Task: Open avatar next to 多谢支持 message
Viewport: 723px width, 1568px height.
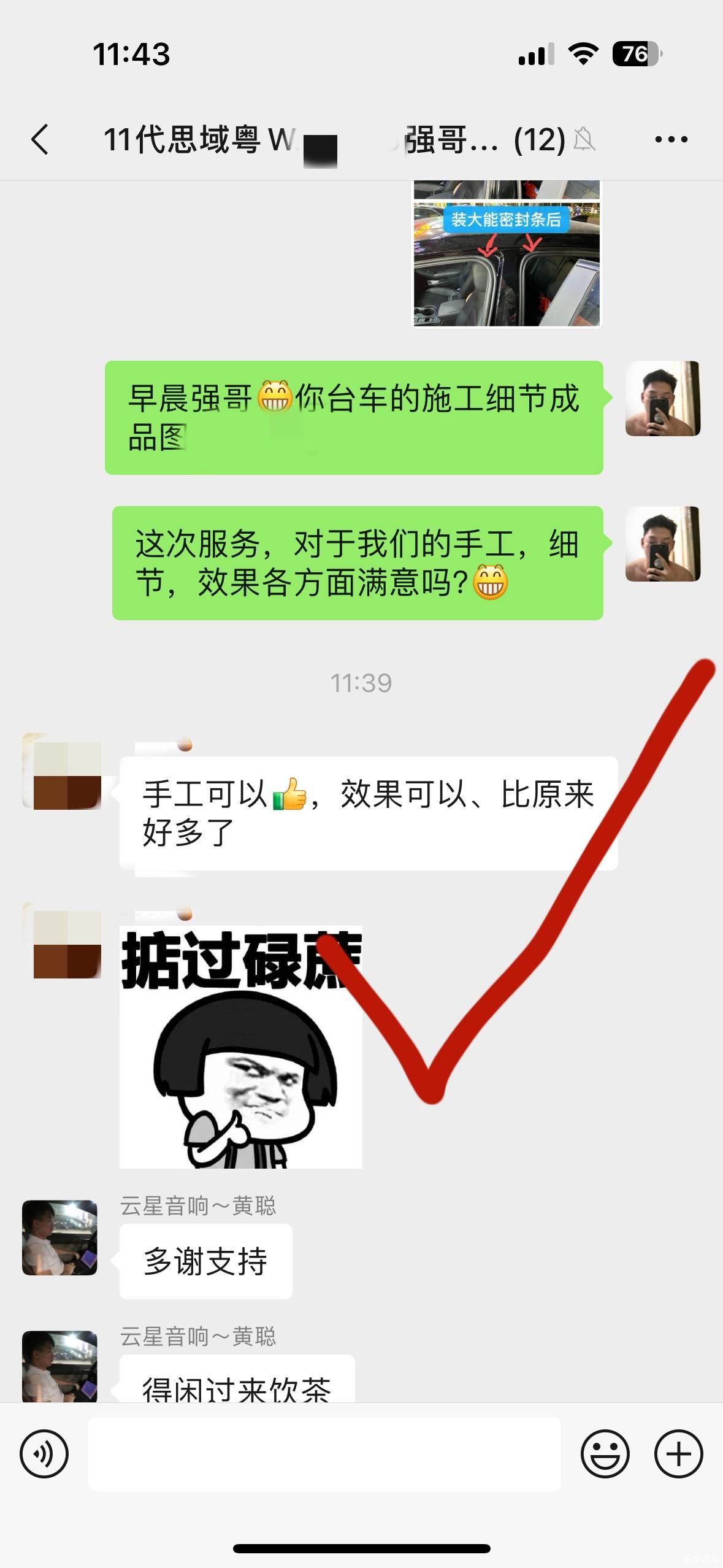Action: [x=59, y=1237]
